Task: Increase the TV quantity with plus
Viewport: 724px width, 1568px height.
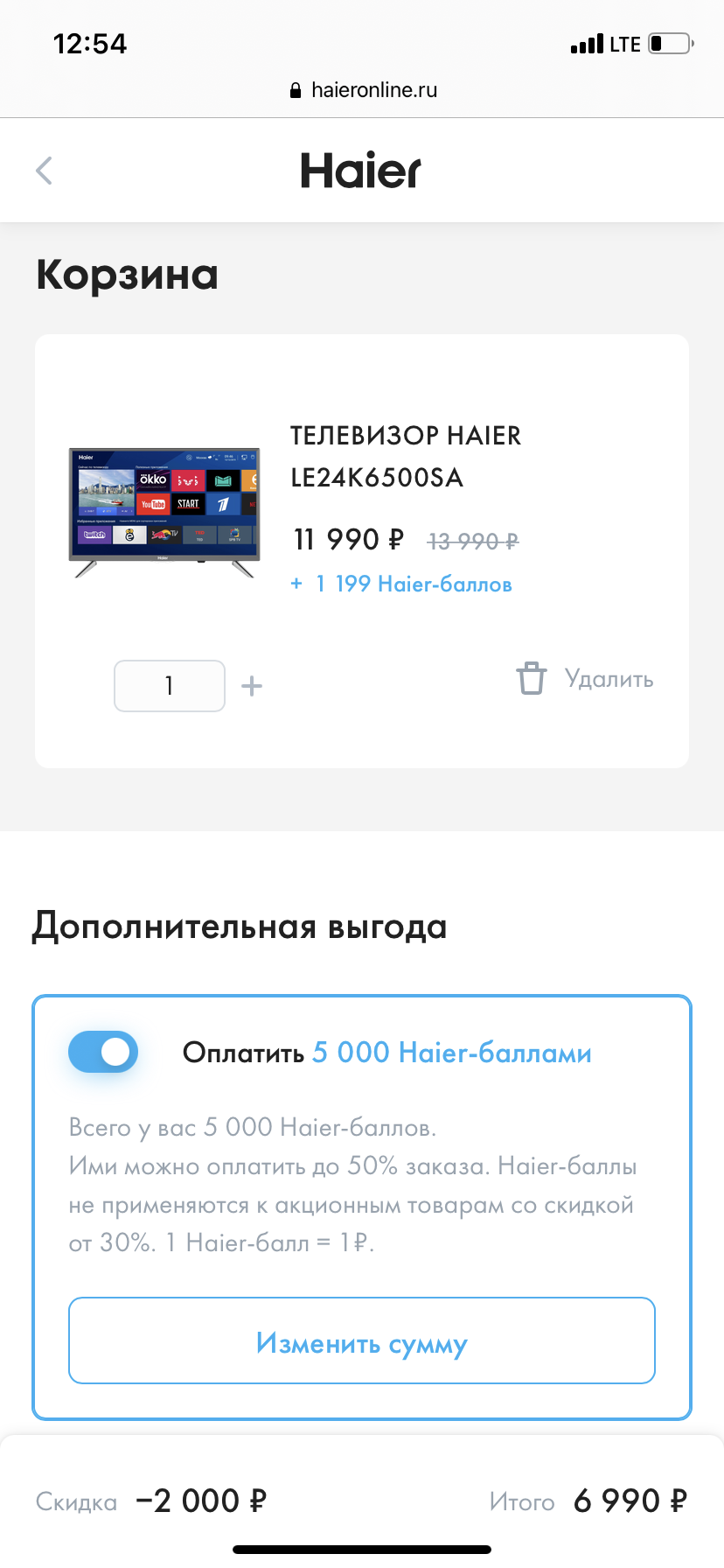Action: [252, 686]
